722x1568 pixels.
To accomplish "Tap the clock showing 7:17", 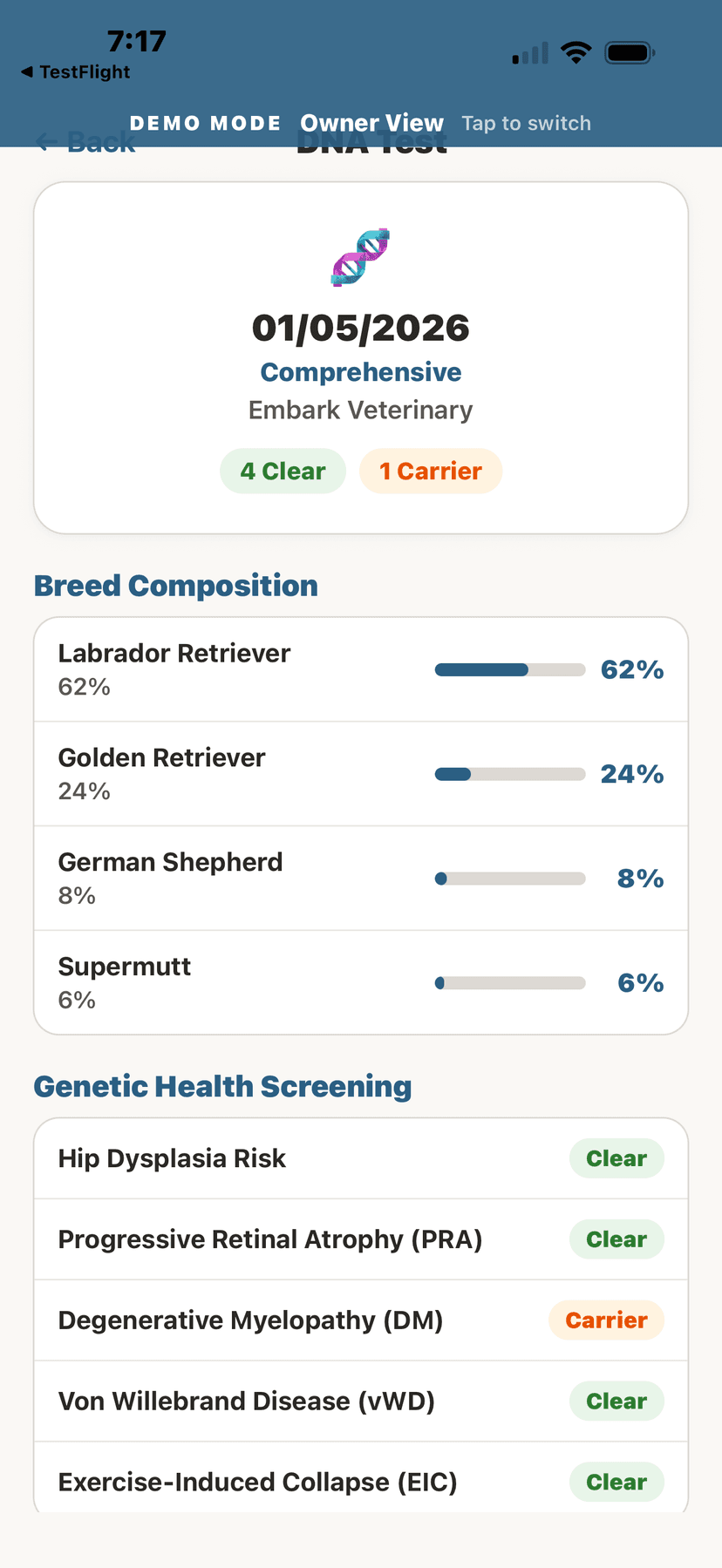I will (x=135, y=39).
